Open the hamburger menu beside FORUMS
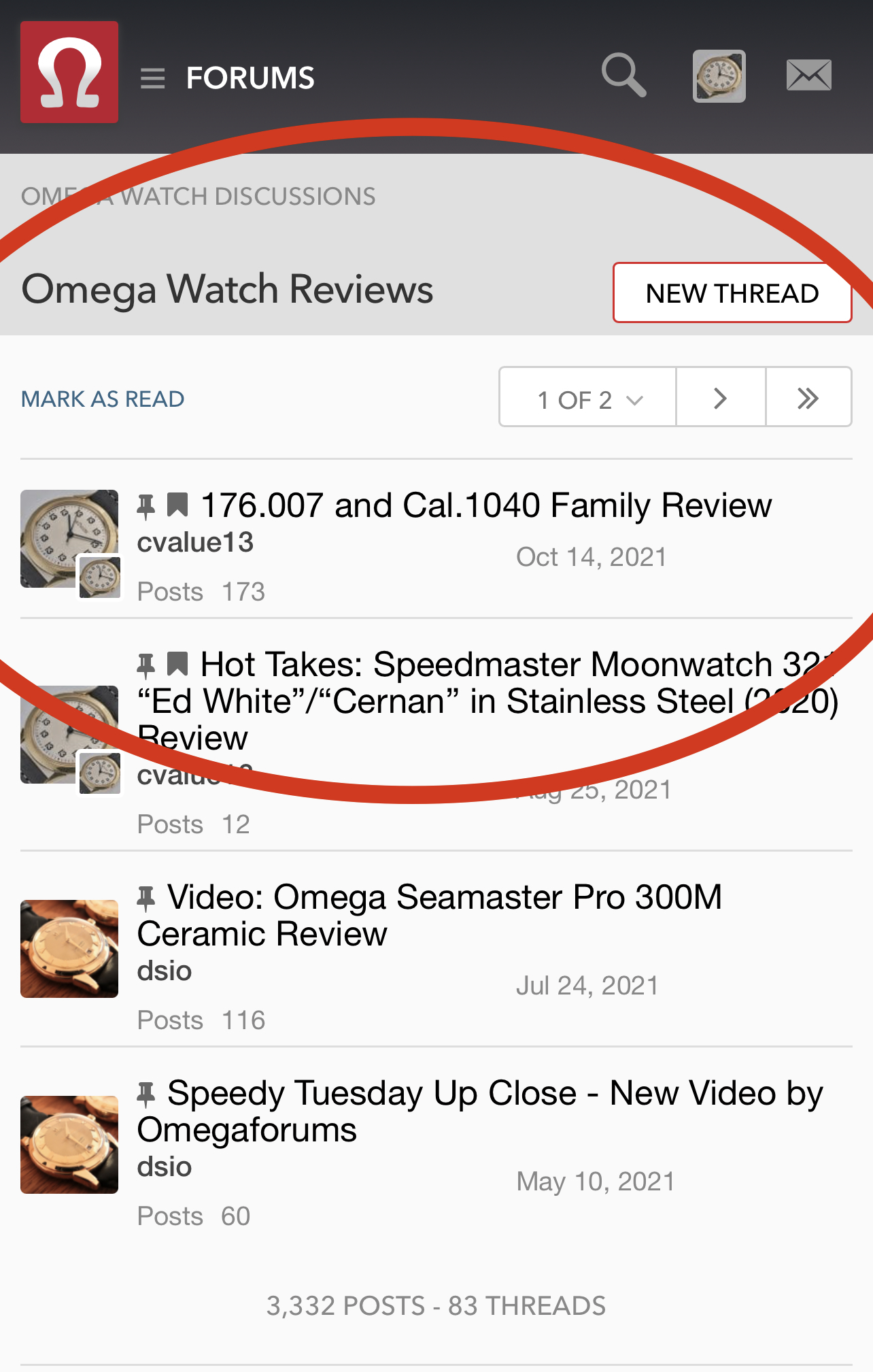The width and height of the screenshot is (873, 1372). (x=152, y=78)
